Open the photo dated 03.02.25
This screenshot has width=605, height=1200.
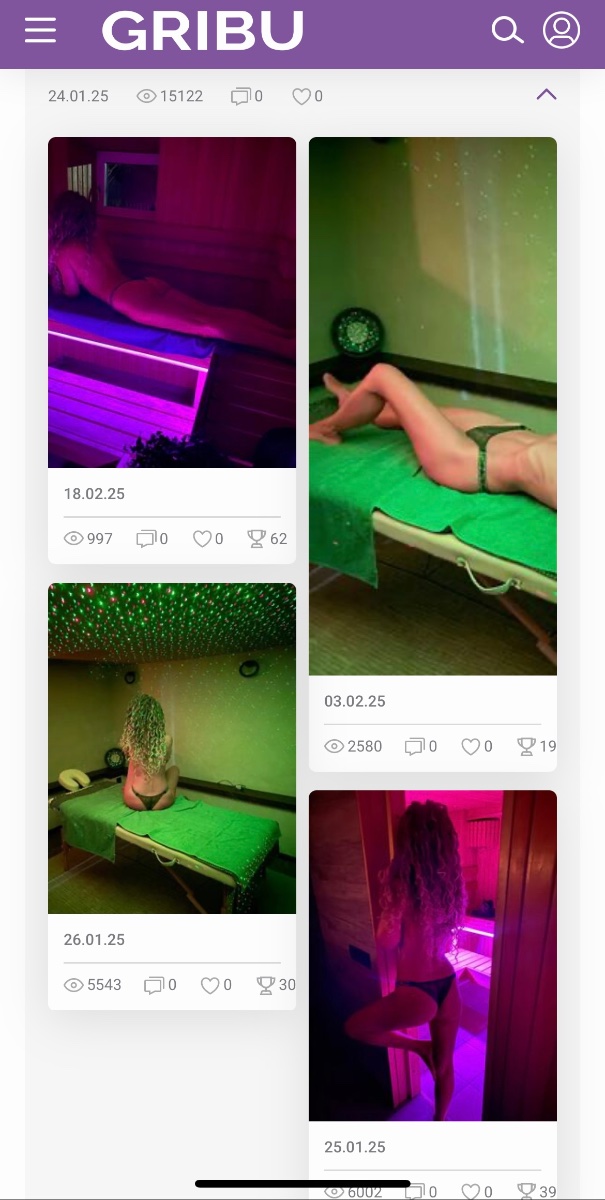(x=433, y=406)
